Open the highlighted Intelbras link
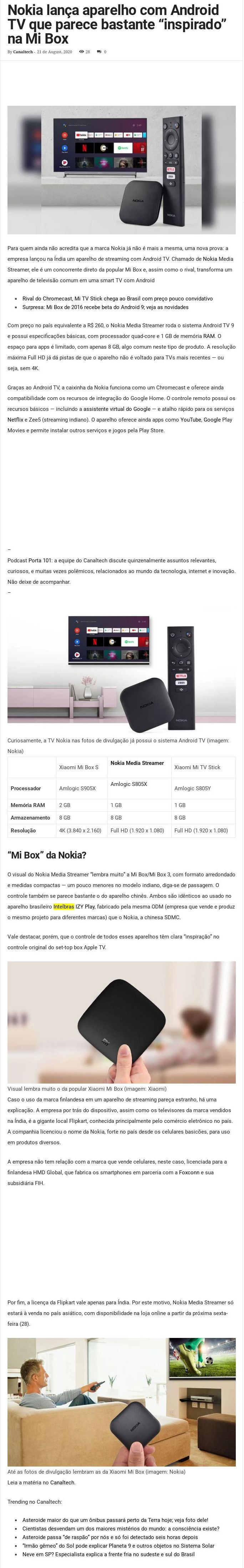 pos(63,906)
